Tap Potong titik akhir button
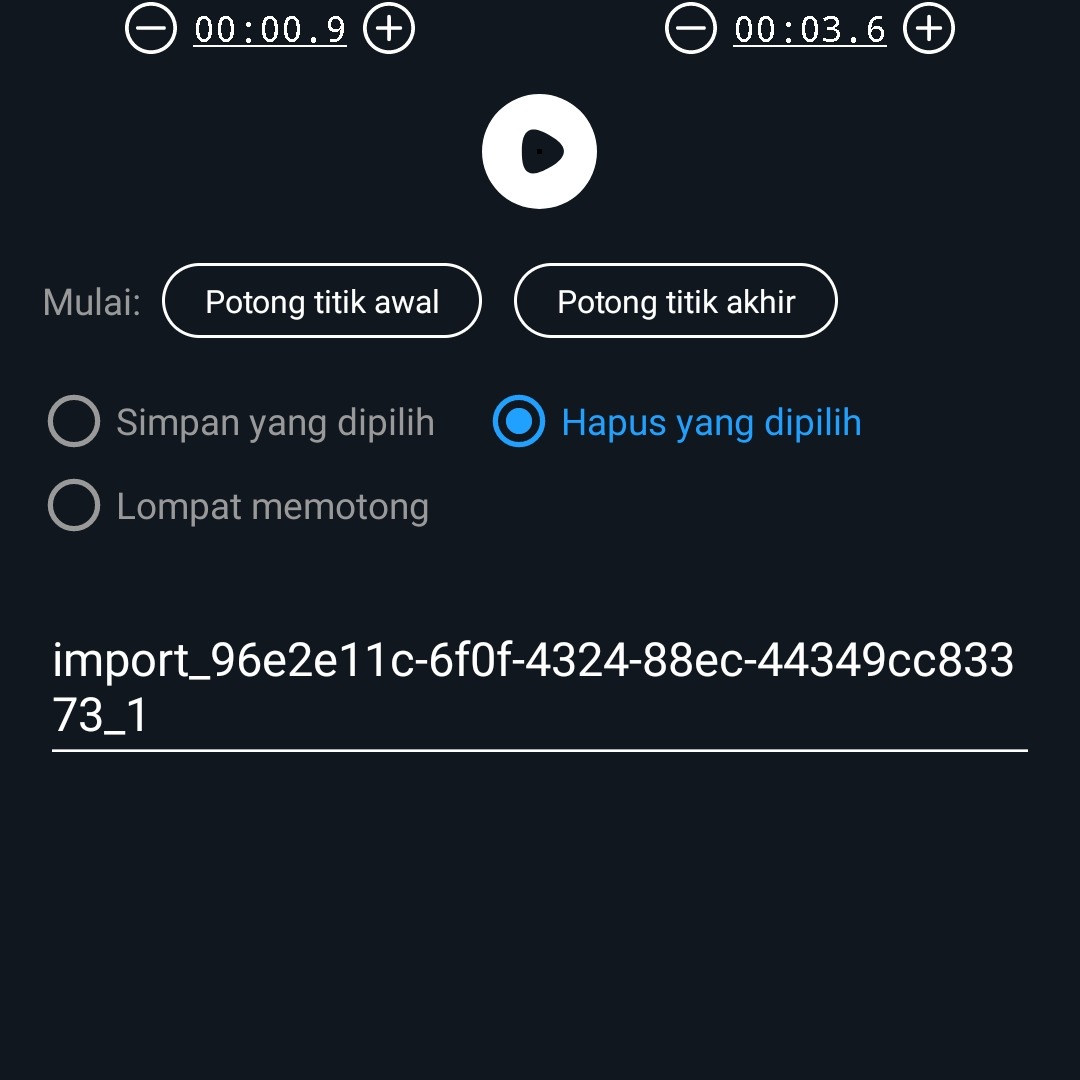 [676, 301]
